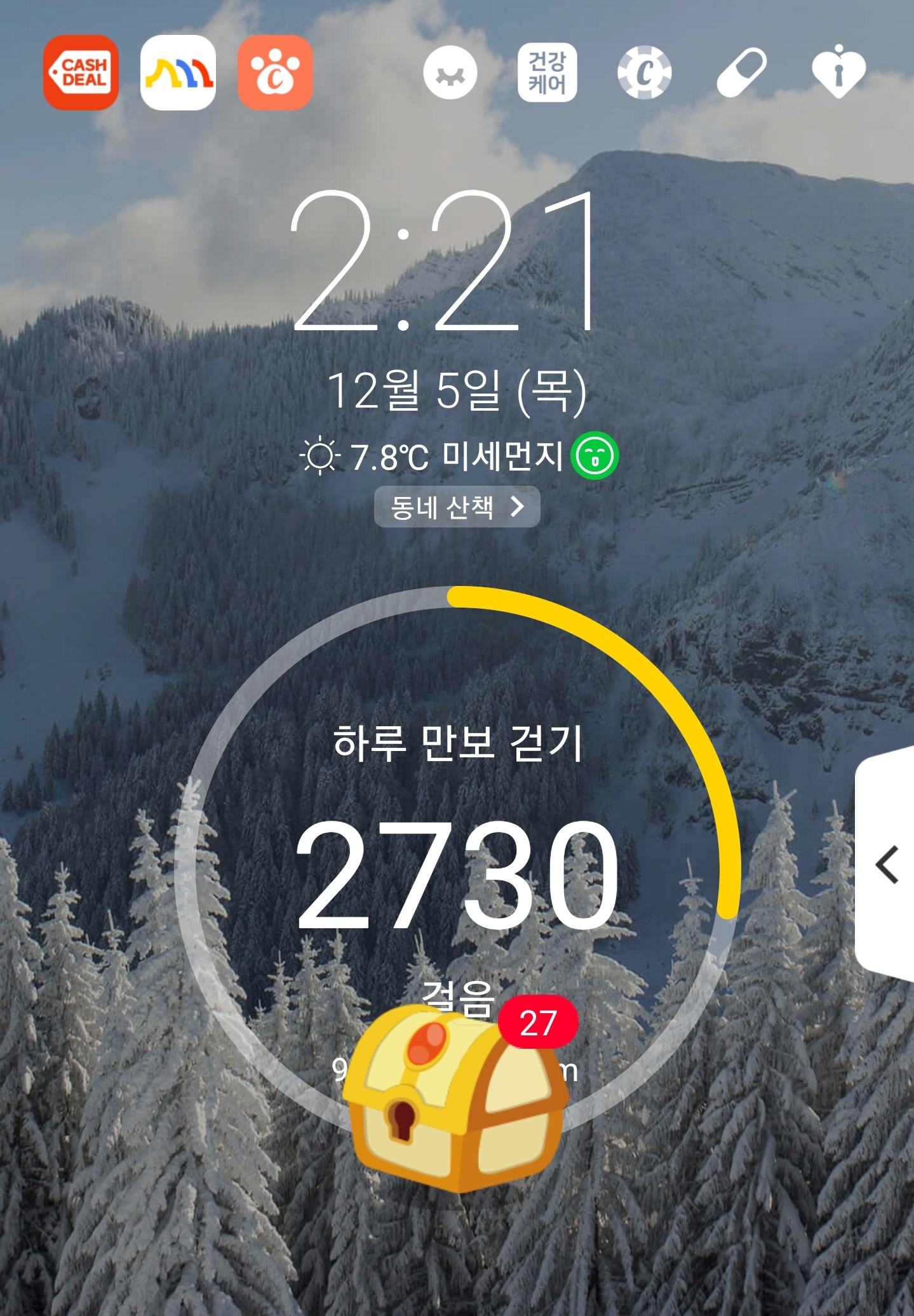Open 건강케어 health care
This screenshot has height=1316, width=914.
point(547,72)
